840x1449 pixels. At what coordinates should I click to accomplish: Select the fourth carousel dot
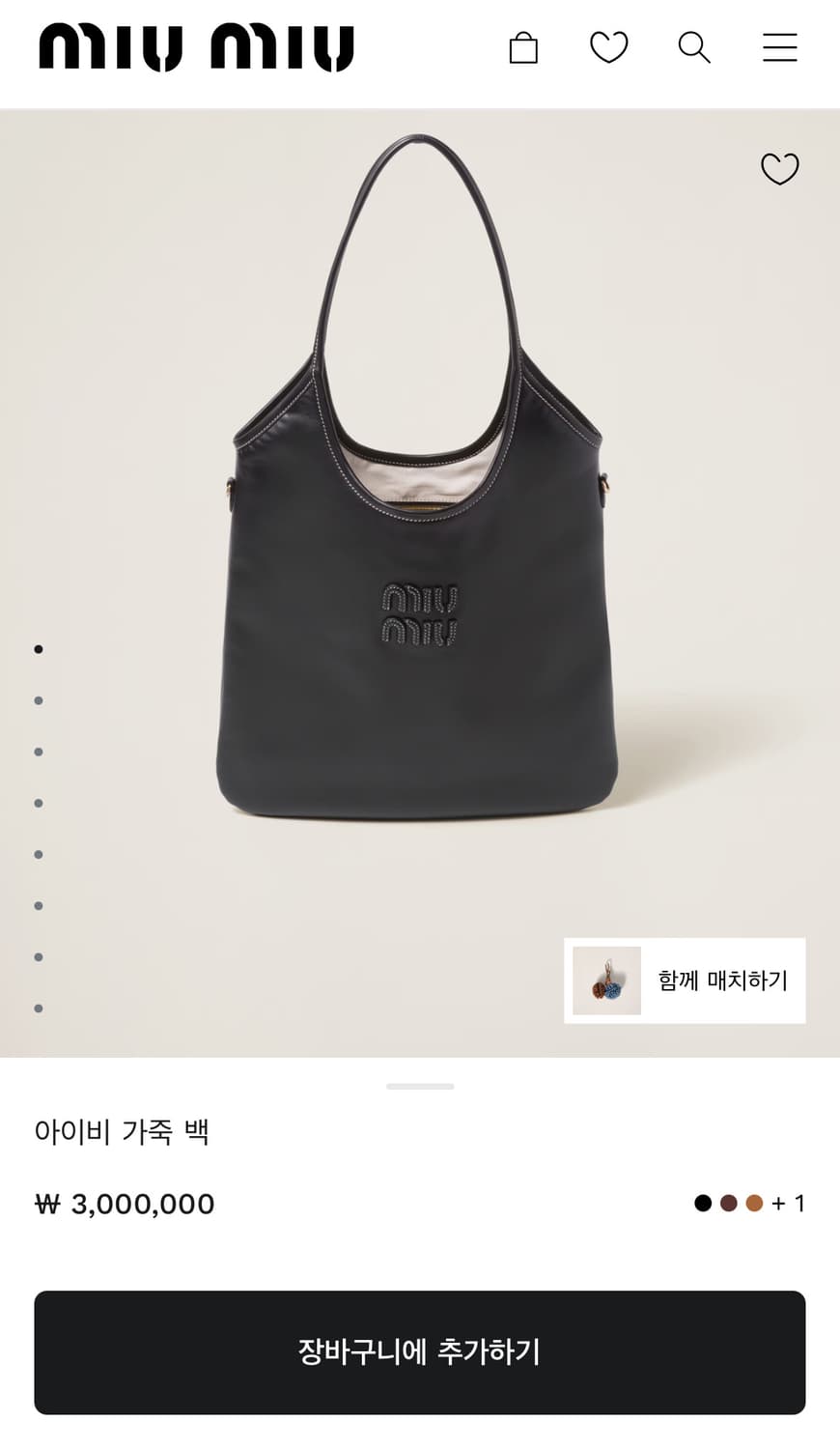pos(39,803)
